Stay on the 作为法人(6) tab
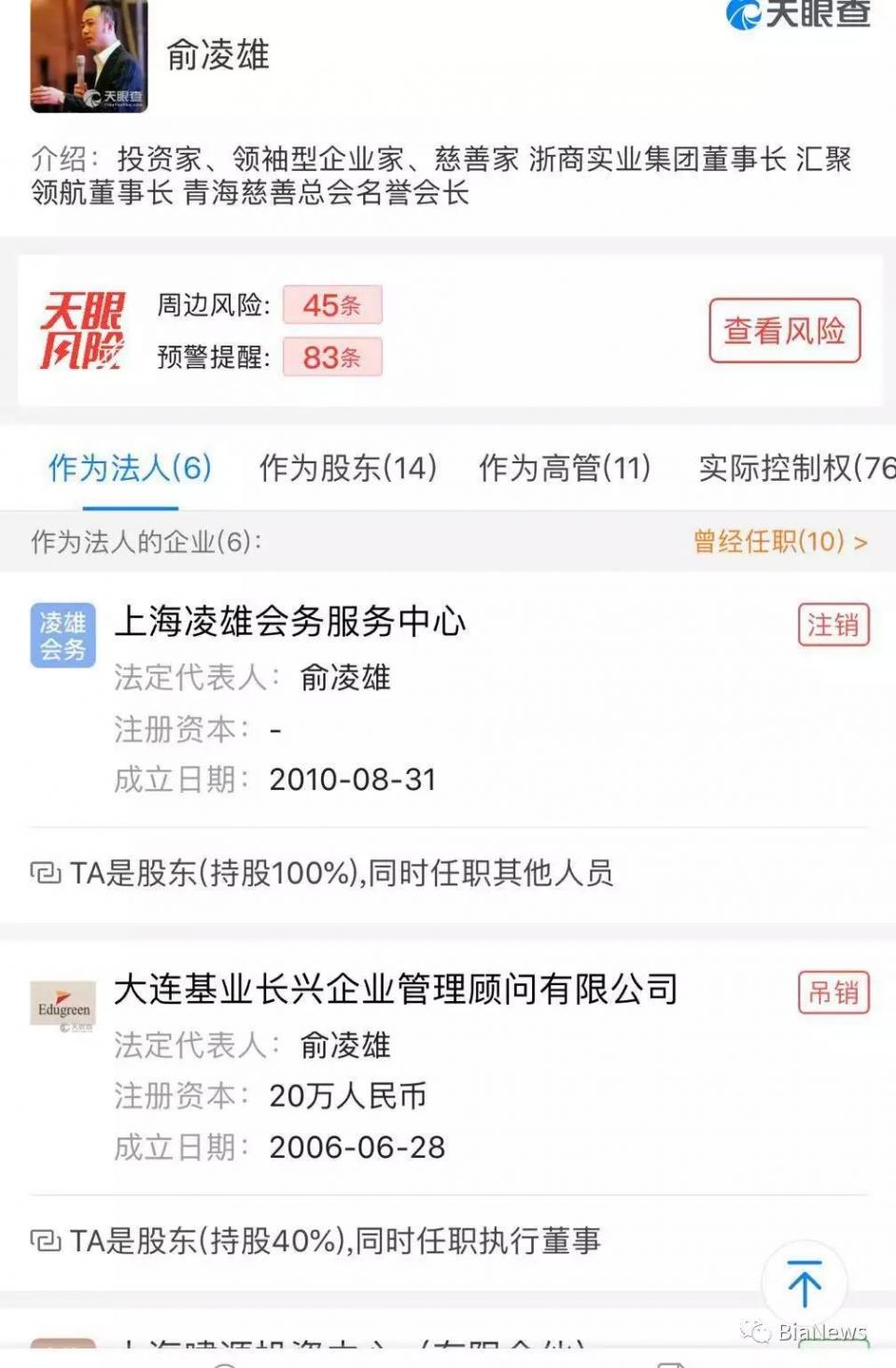This screenshot has height=1368, width=896. [131, 469]
